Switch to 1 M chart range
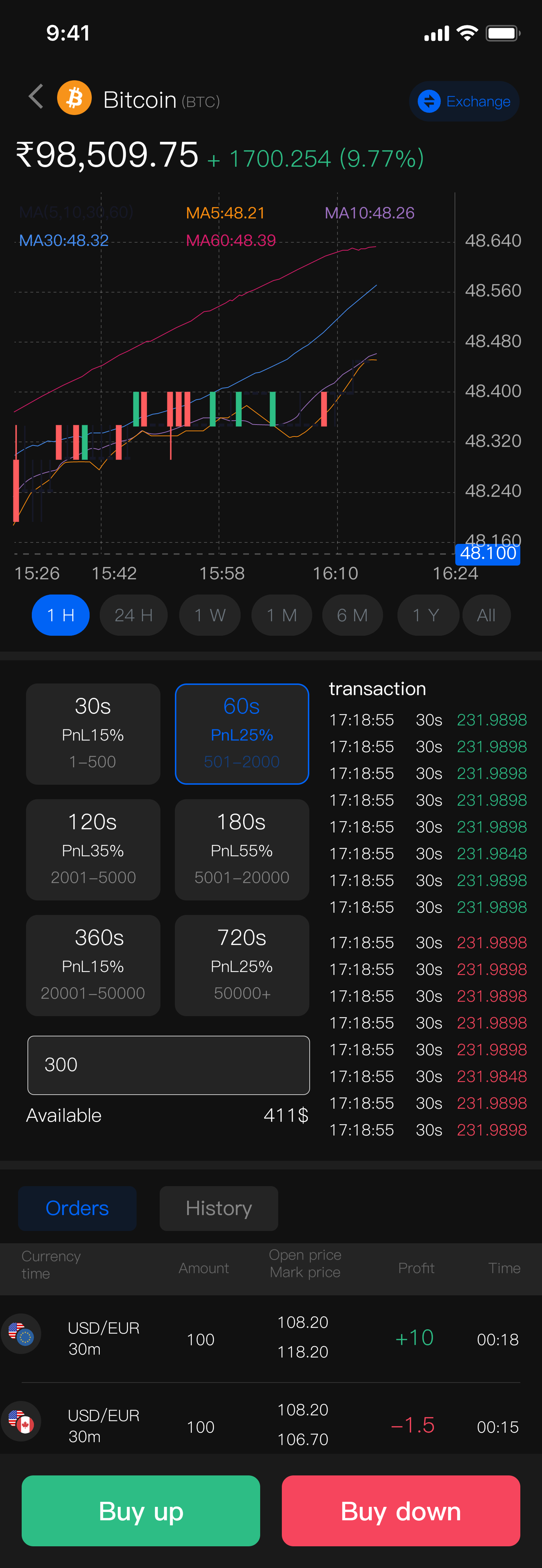The height and width of the screenshot is (1568, 542). coord(281,615)
